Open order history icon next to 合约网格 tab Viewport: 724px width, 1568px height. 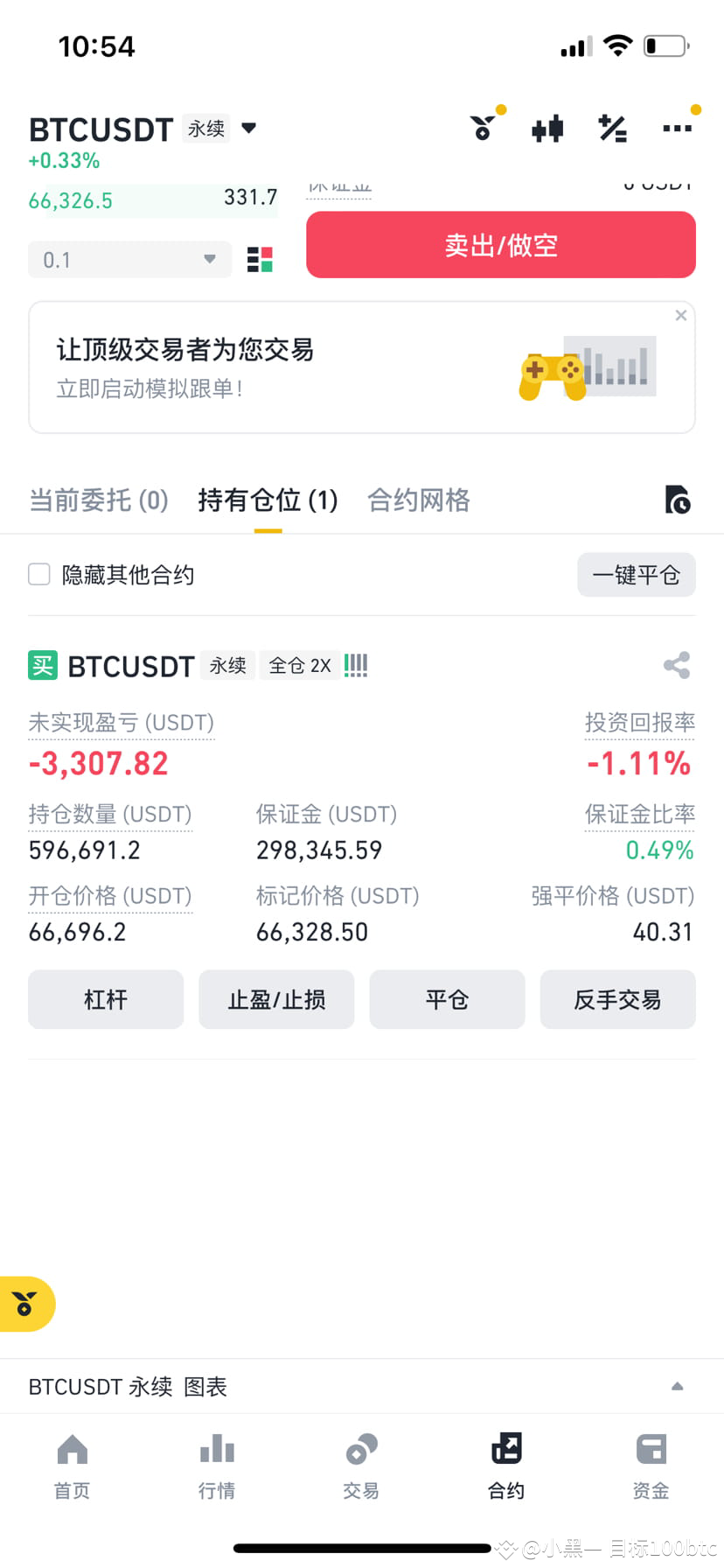(x=679, y=500)
